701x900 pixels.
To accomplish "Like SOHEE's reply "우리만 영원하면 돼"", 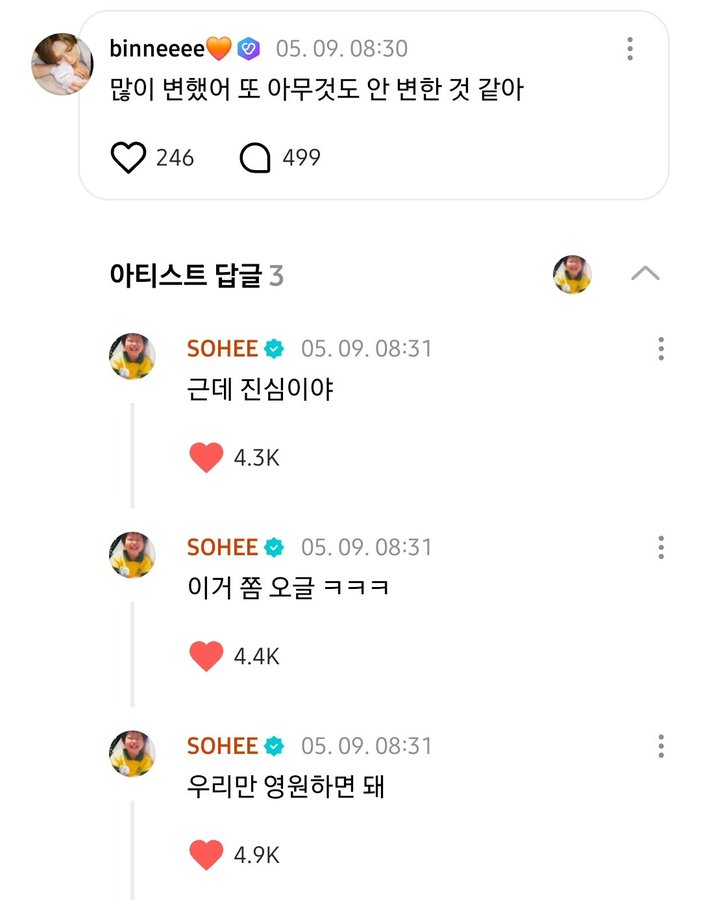I will (x=206, y=855).
